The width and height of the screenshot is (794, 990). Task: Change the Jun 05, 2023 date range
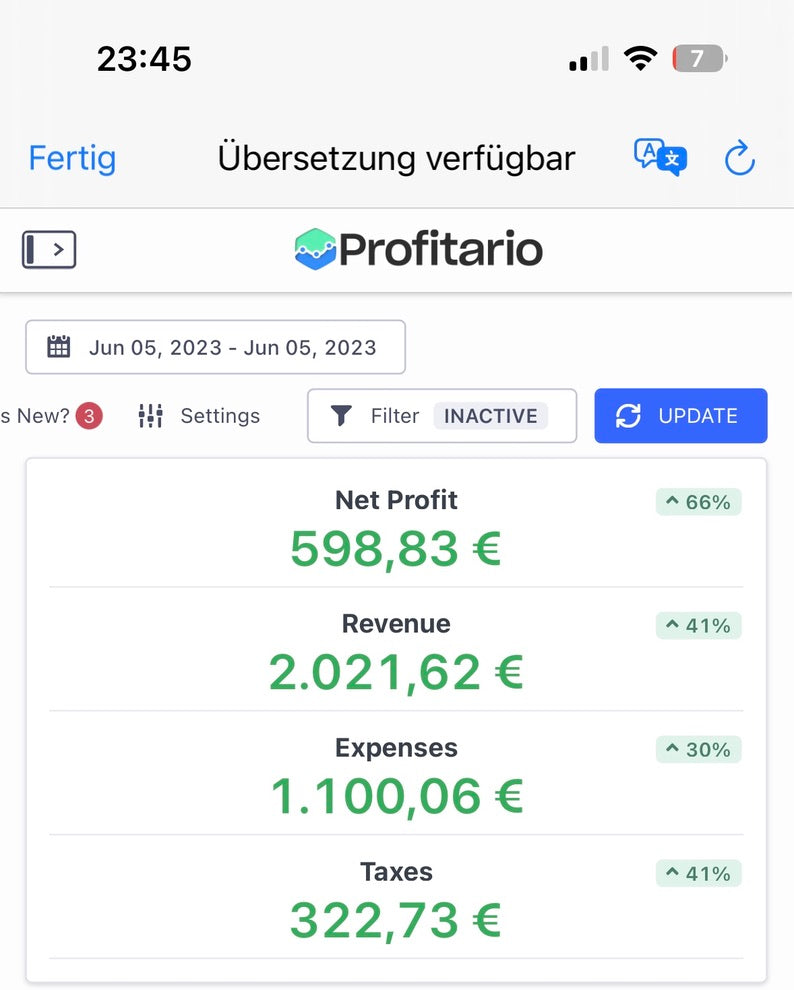215,347
